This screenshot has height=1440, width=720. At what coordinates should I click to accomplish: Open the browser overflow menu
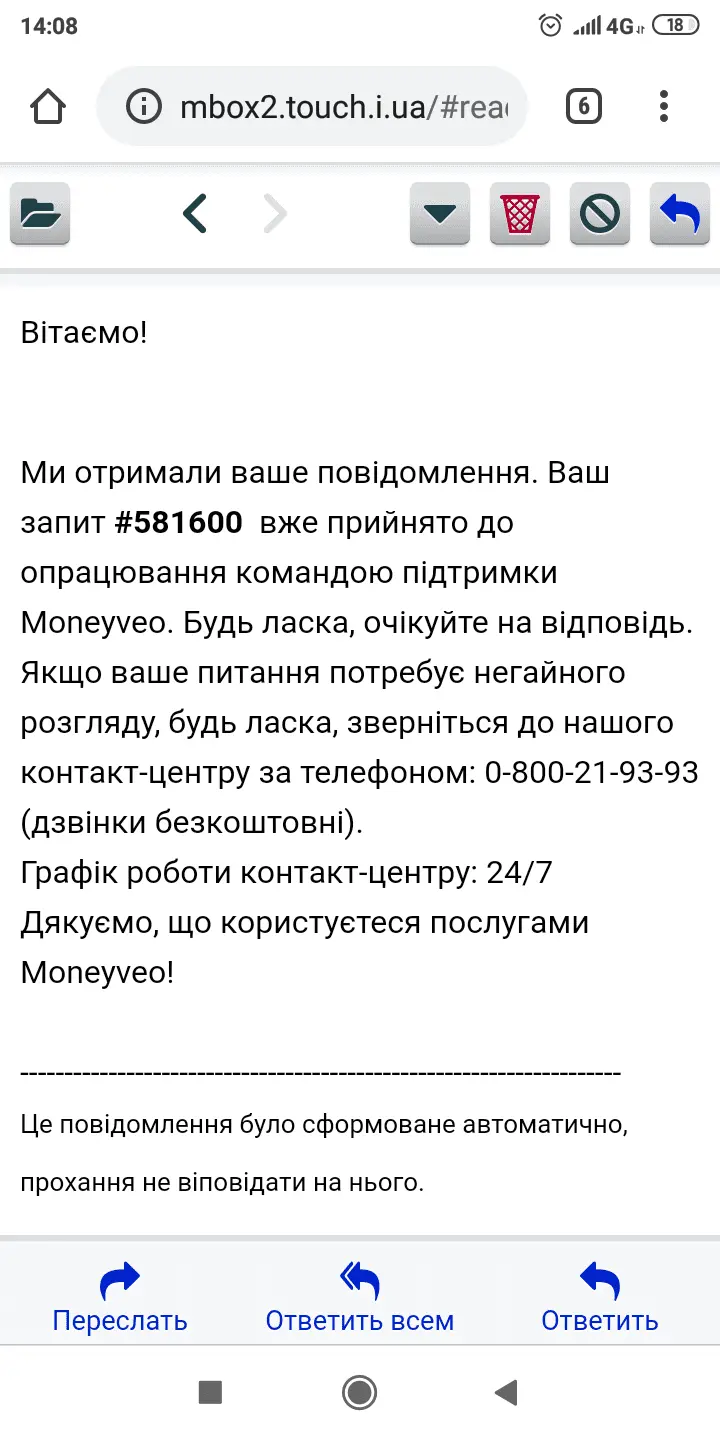tap(664, 106)
